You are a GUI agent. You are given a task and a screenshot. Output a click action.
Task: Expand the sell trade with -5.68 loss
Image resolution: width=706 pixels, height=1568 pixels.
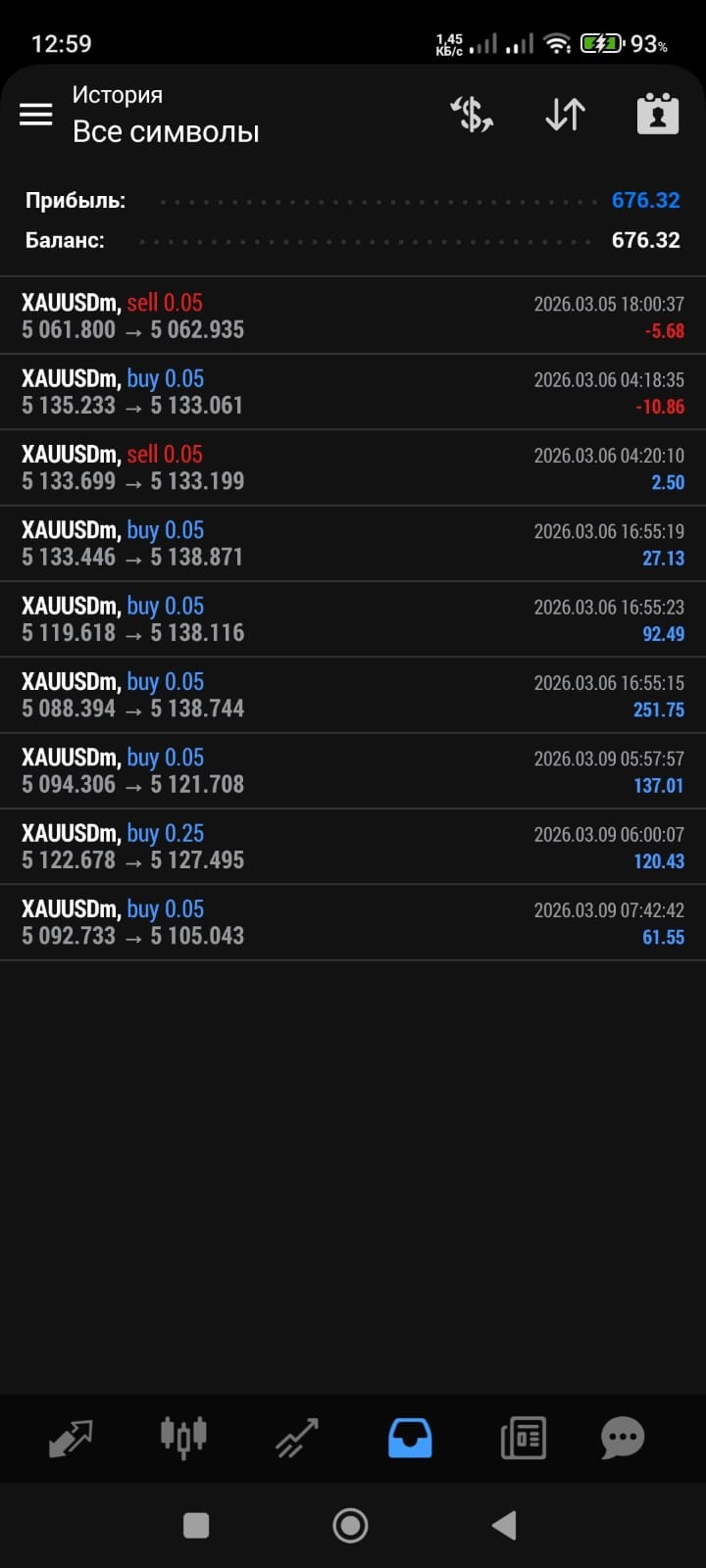click(353, 316)
